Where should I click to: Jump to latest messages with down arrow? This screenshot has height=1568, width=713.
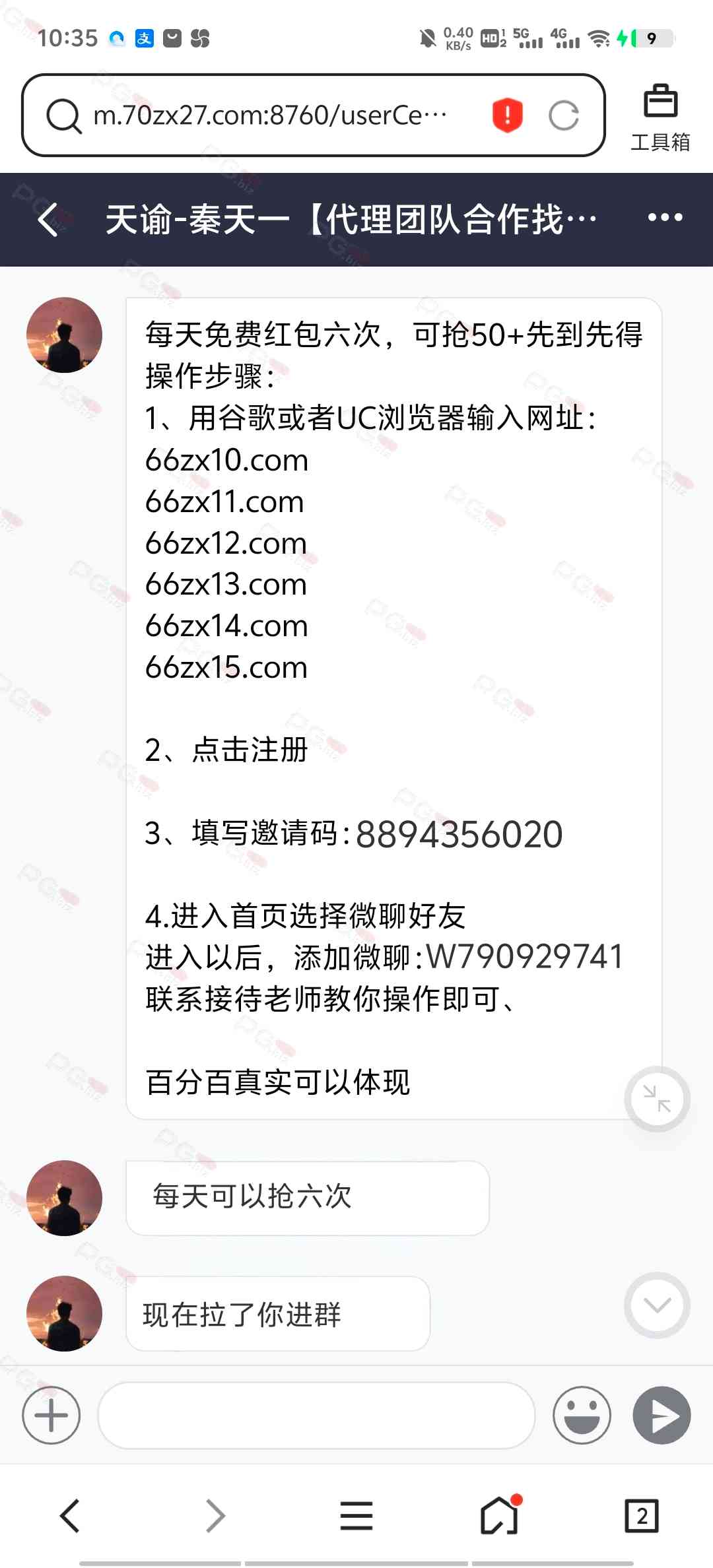tap(657, 1305)
